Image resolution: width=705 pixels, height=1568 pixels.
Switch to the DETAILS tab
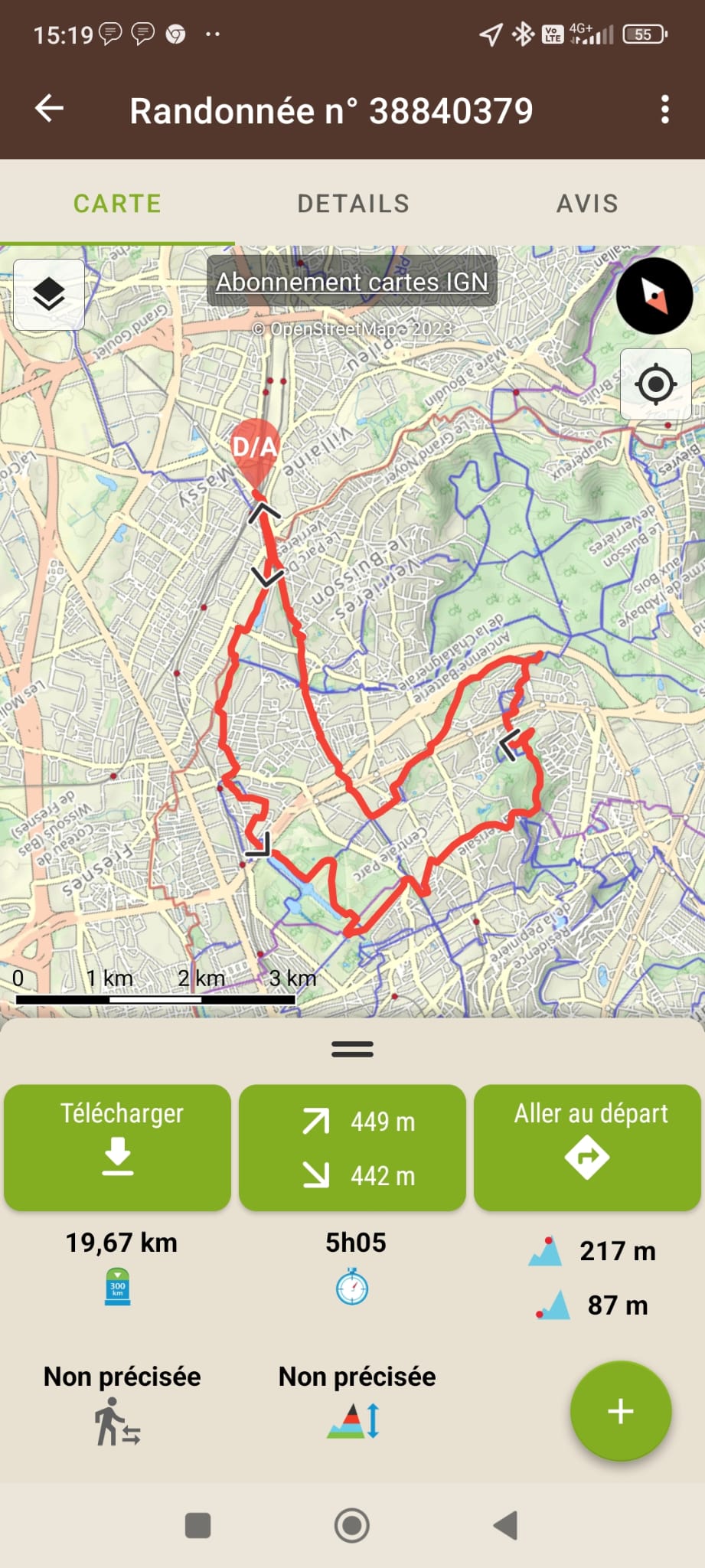coord(353,204)
